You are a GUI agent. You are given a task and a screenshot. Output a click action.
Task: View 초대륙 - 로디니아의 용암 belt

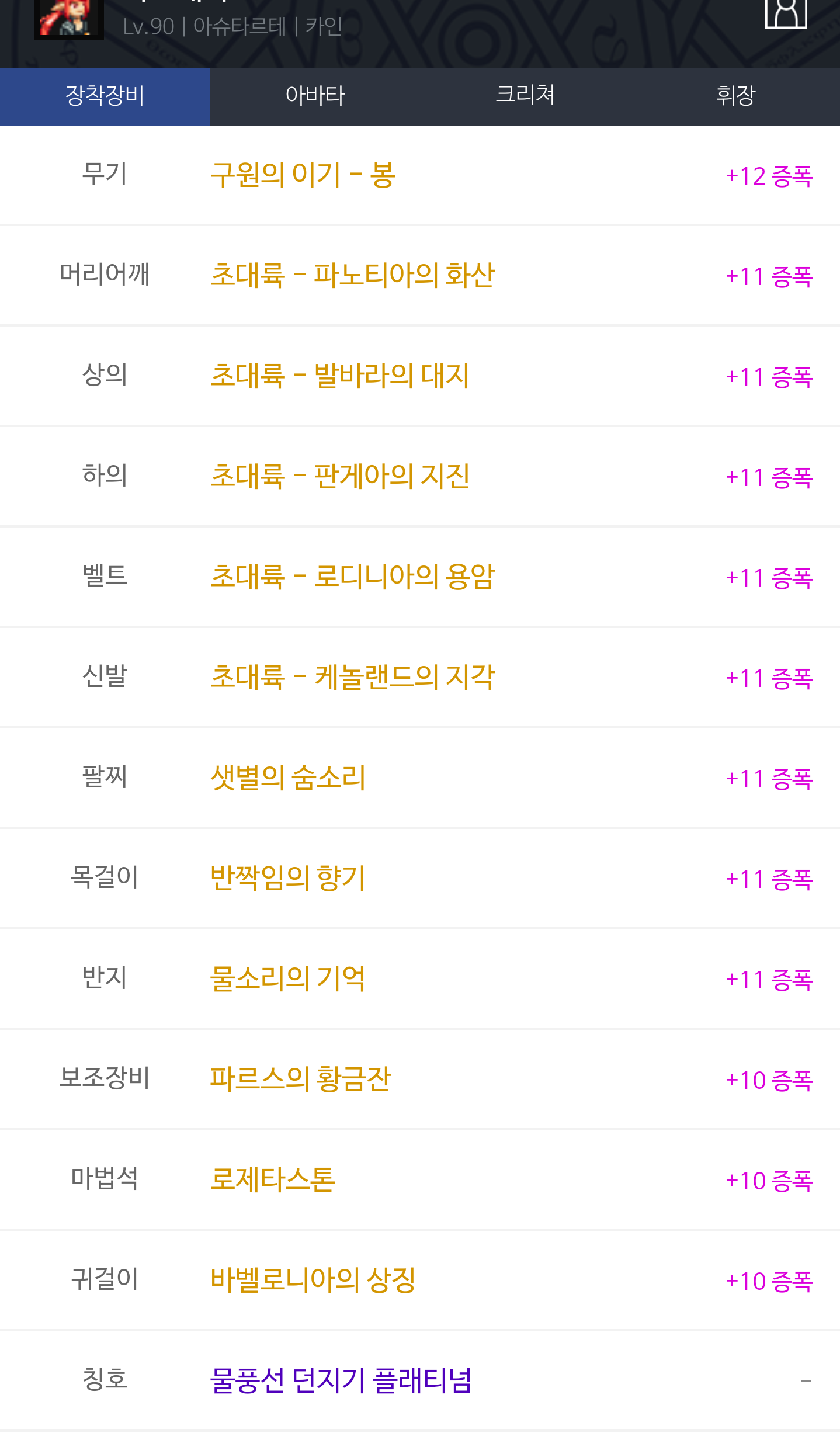point(352,577)
